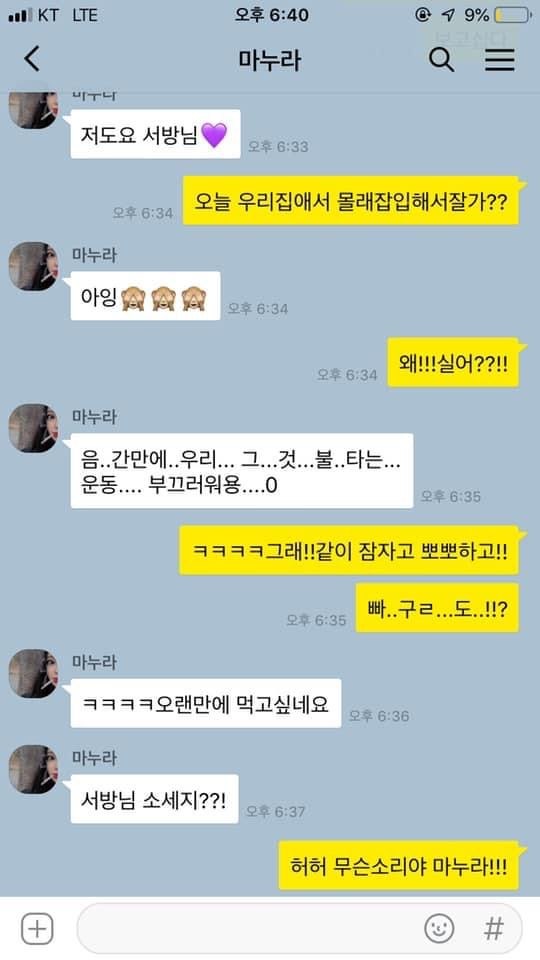
Task: Open the plus attachment menu
Action: click(37, 929)
